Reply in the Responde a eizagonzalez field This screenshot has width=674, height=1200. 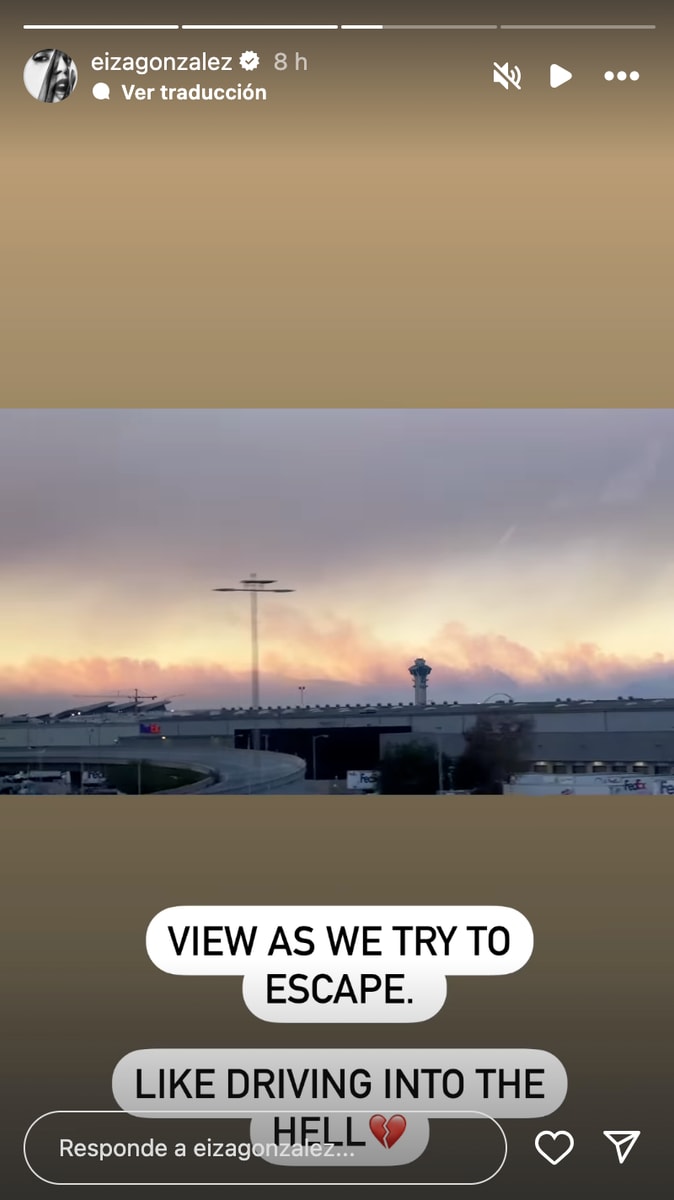click(x=265, y=1148)
